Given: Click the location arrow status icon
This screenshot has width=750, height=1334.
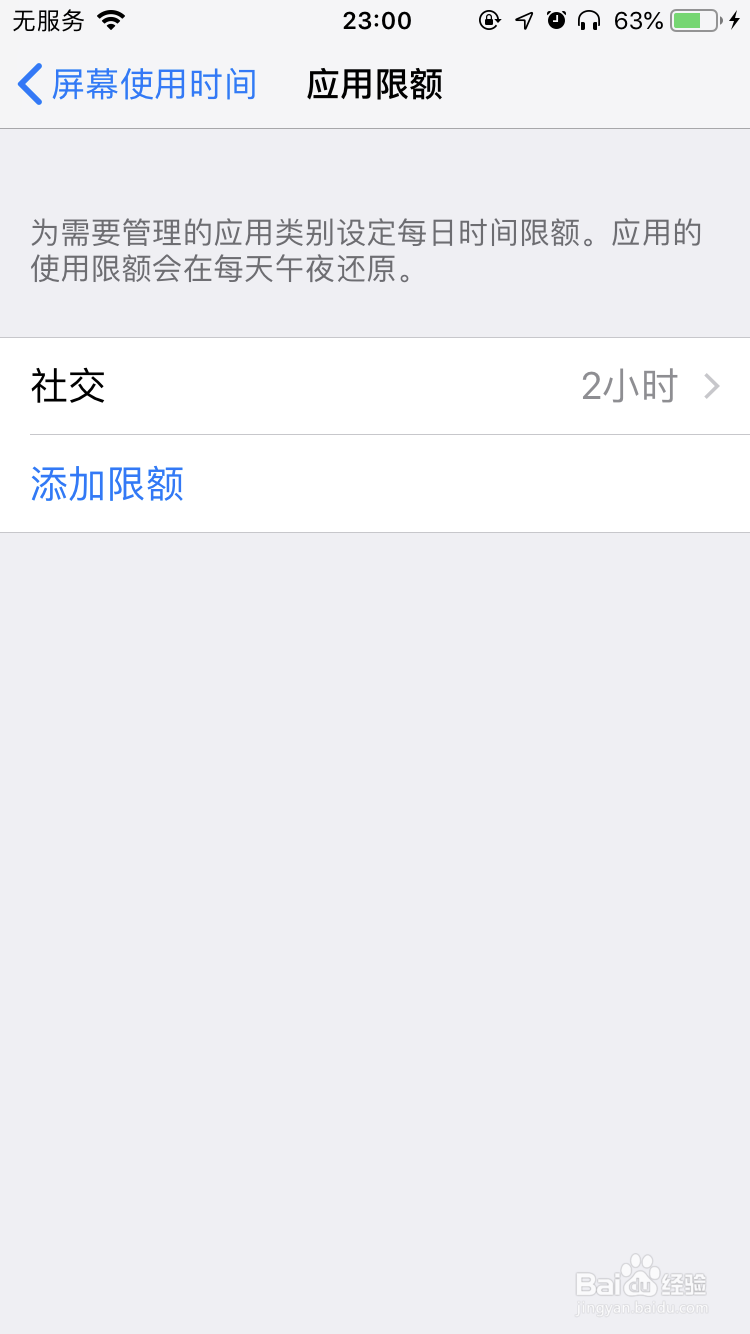Looking at the screenshot, I should pyautogui.click(x=523, y=20).
